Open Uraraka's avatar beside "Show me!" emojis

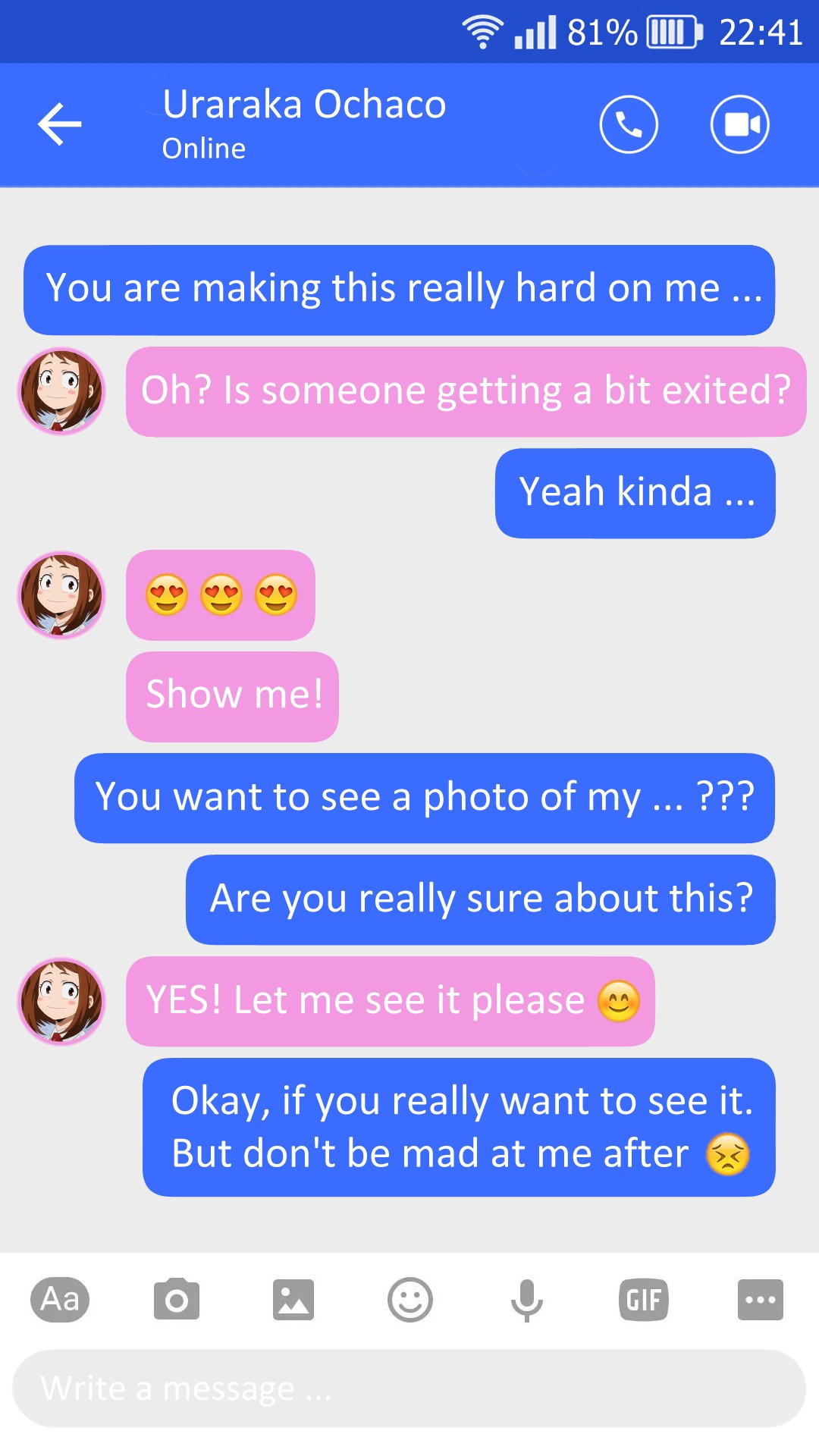[61, 595]
